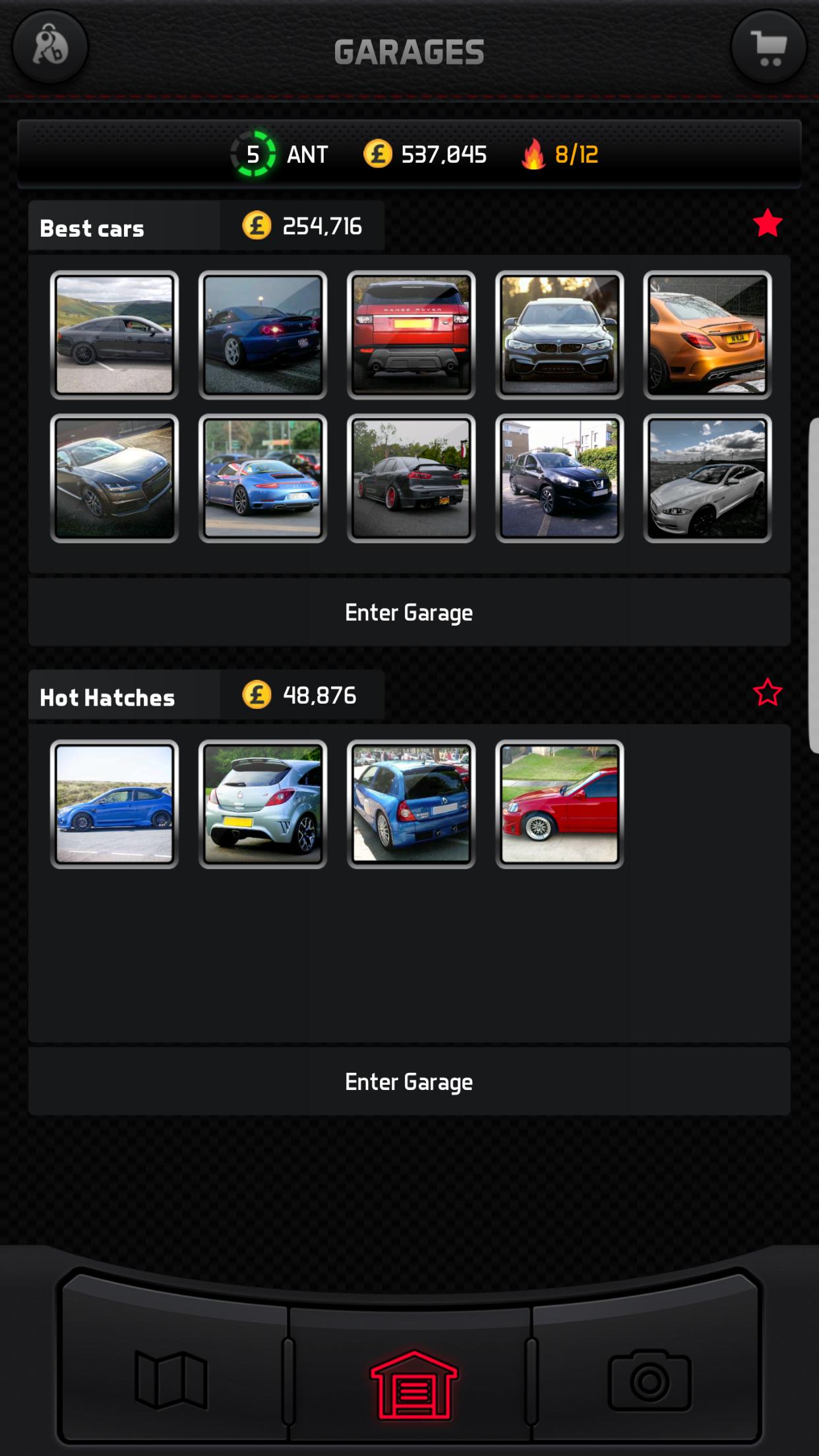Open the silver Vauxhall Corsa tile
Viewport: 819px width, 1456px height.
262,804
